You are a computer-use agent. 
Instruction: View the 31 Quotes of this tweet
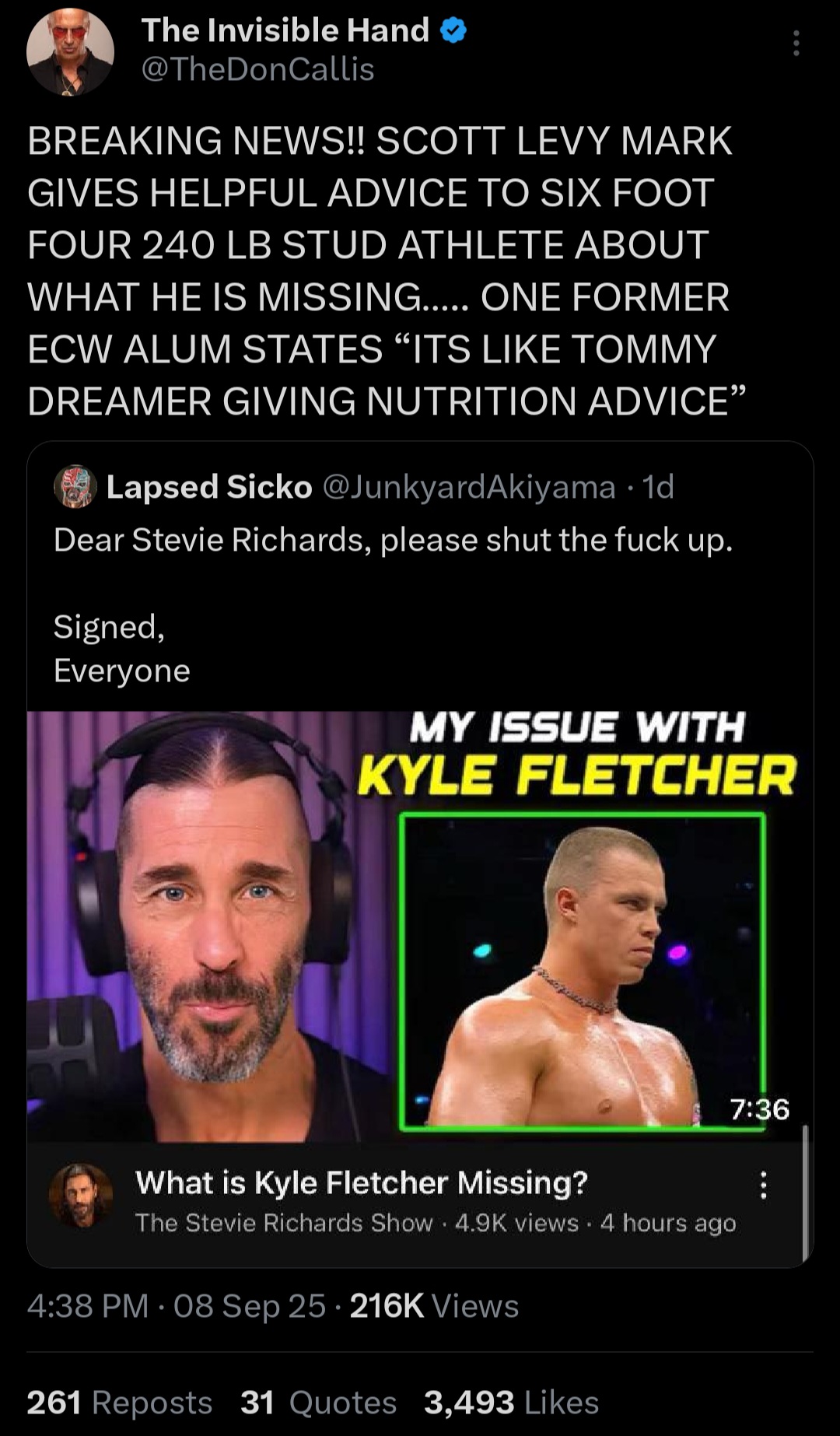coord(318,1403)
